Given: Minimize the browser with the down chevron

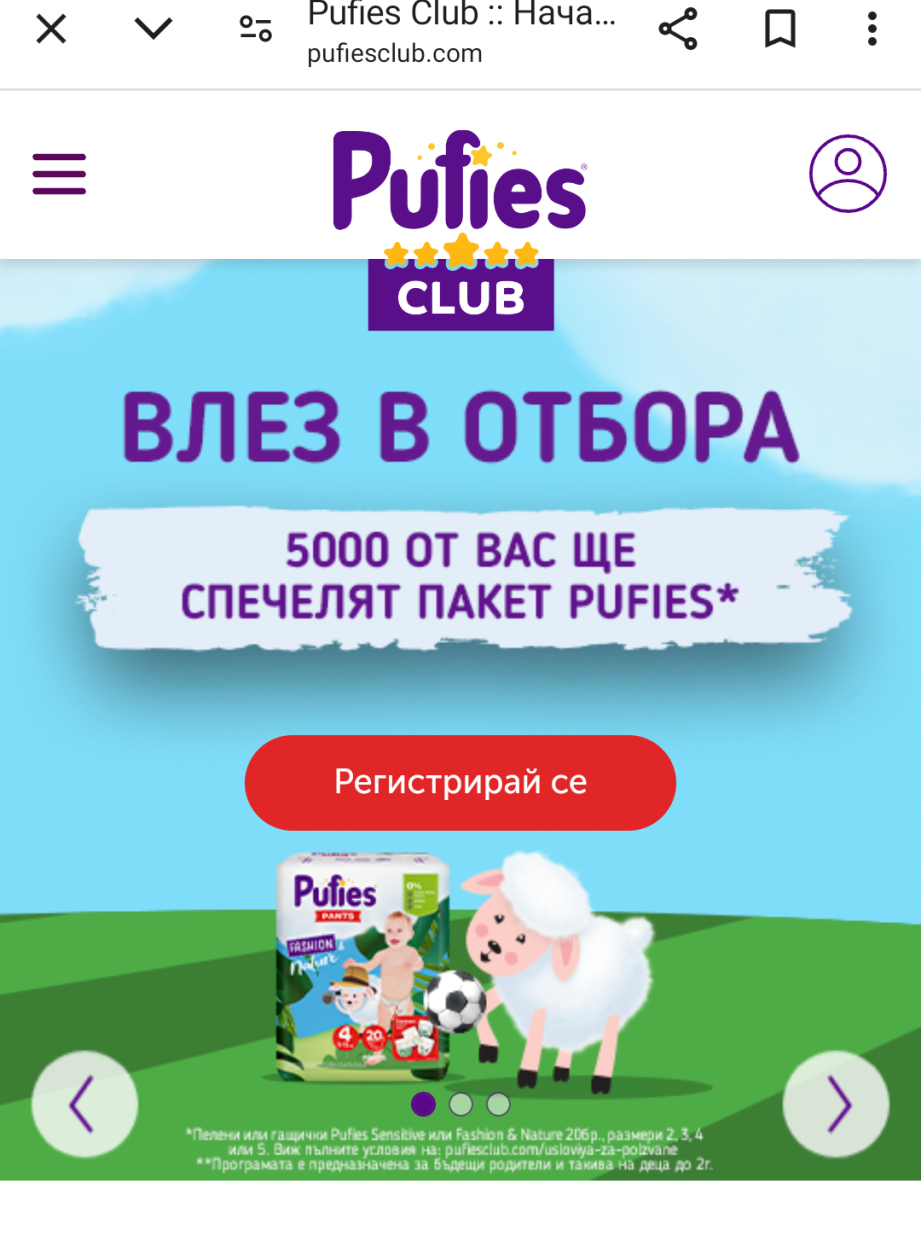Looking at the screenshot, I should pyautogui.click(x=154, y=29).
